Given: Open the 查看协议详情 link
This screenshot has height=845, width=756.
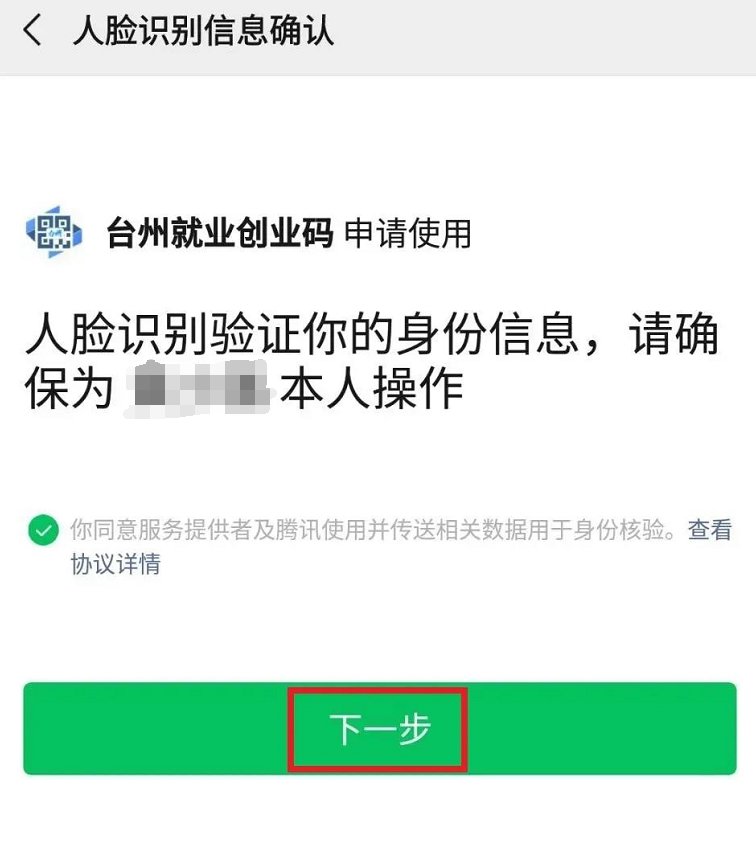Looking at the screenshot, I should coord(709,530).
